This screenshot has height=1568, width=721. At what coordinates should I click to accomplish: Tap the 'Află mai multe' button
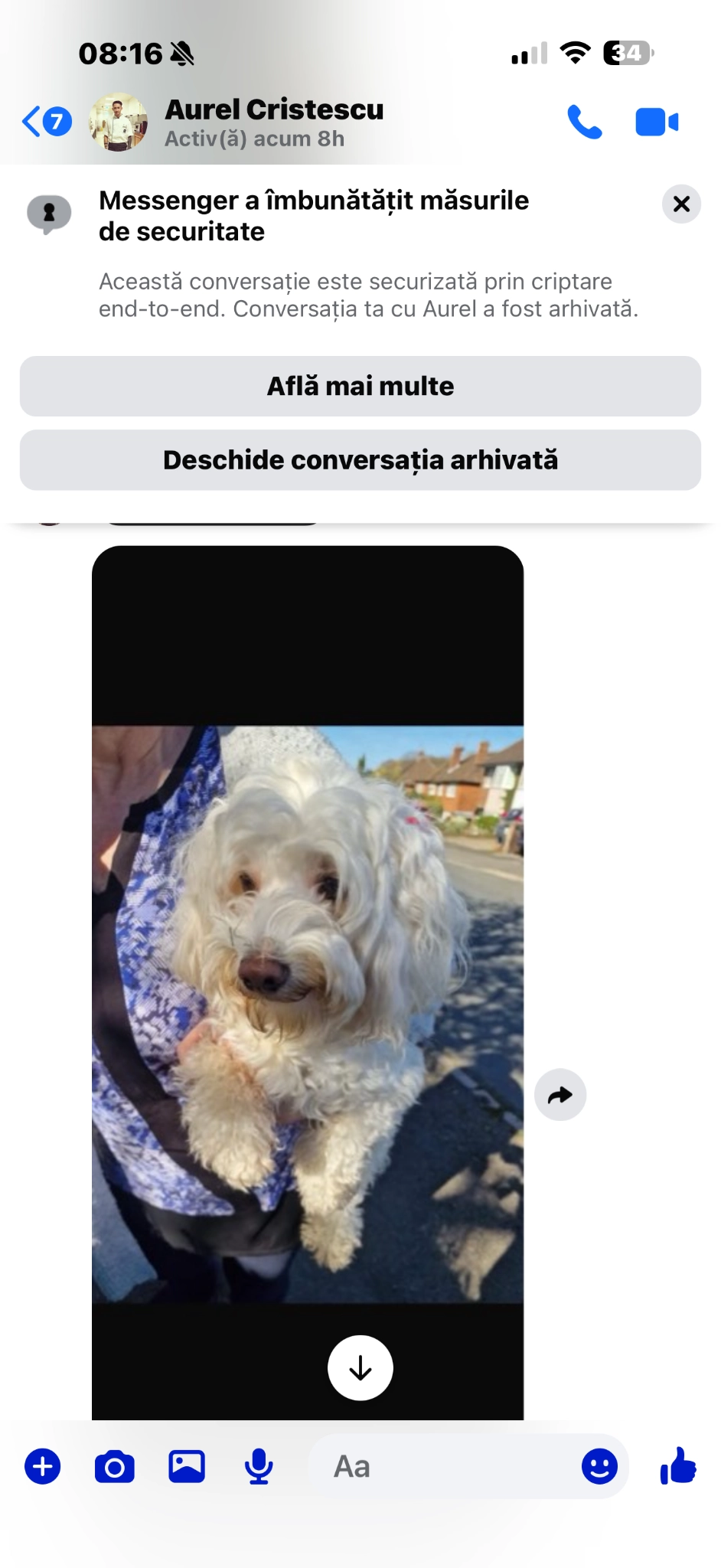(360, 387)
